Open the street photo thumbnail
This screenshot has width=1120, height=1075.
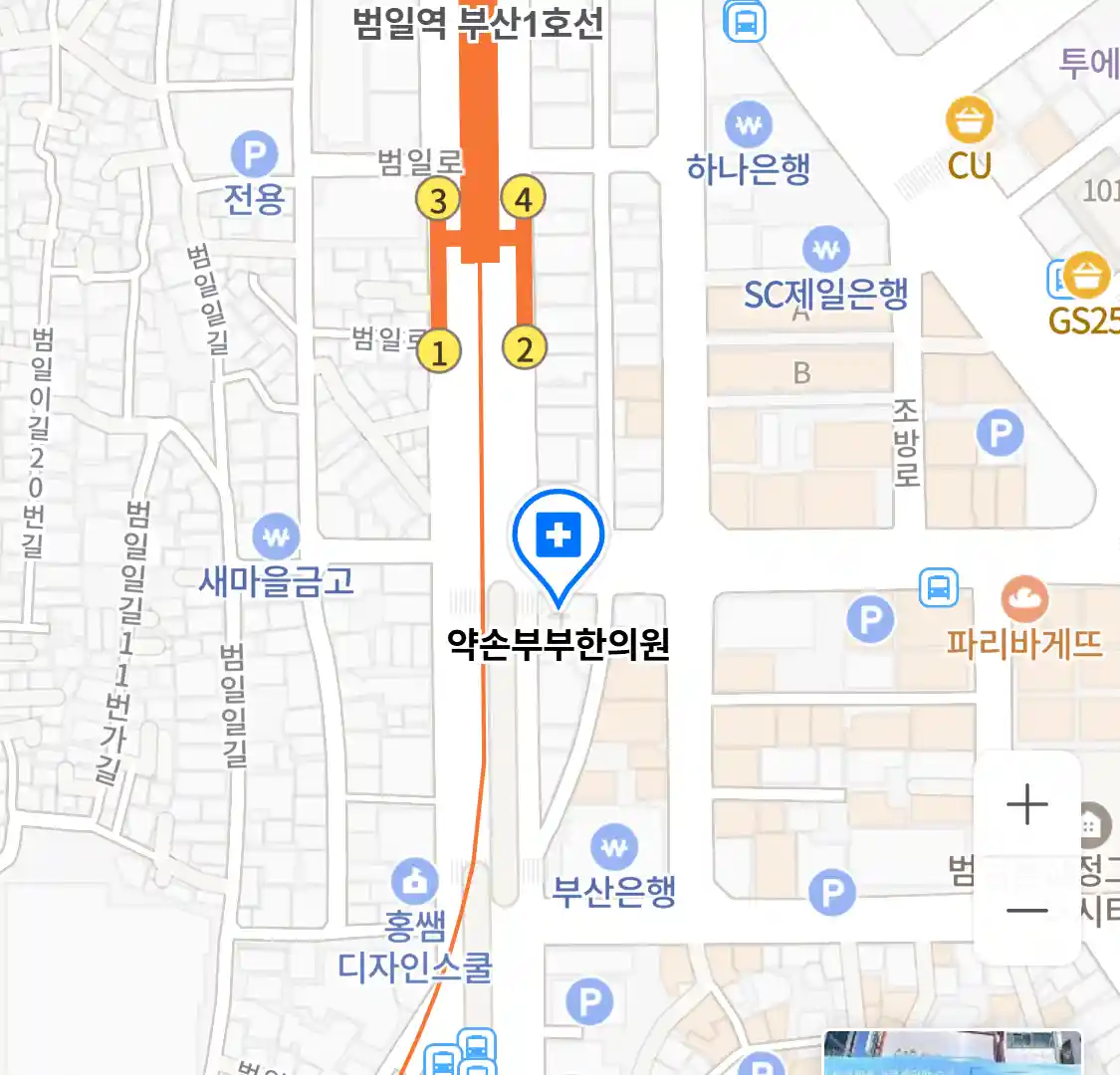click(x=952, y=1053)
